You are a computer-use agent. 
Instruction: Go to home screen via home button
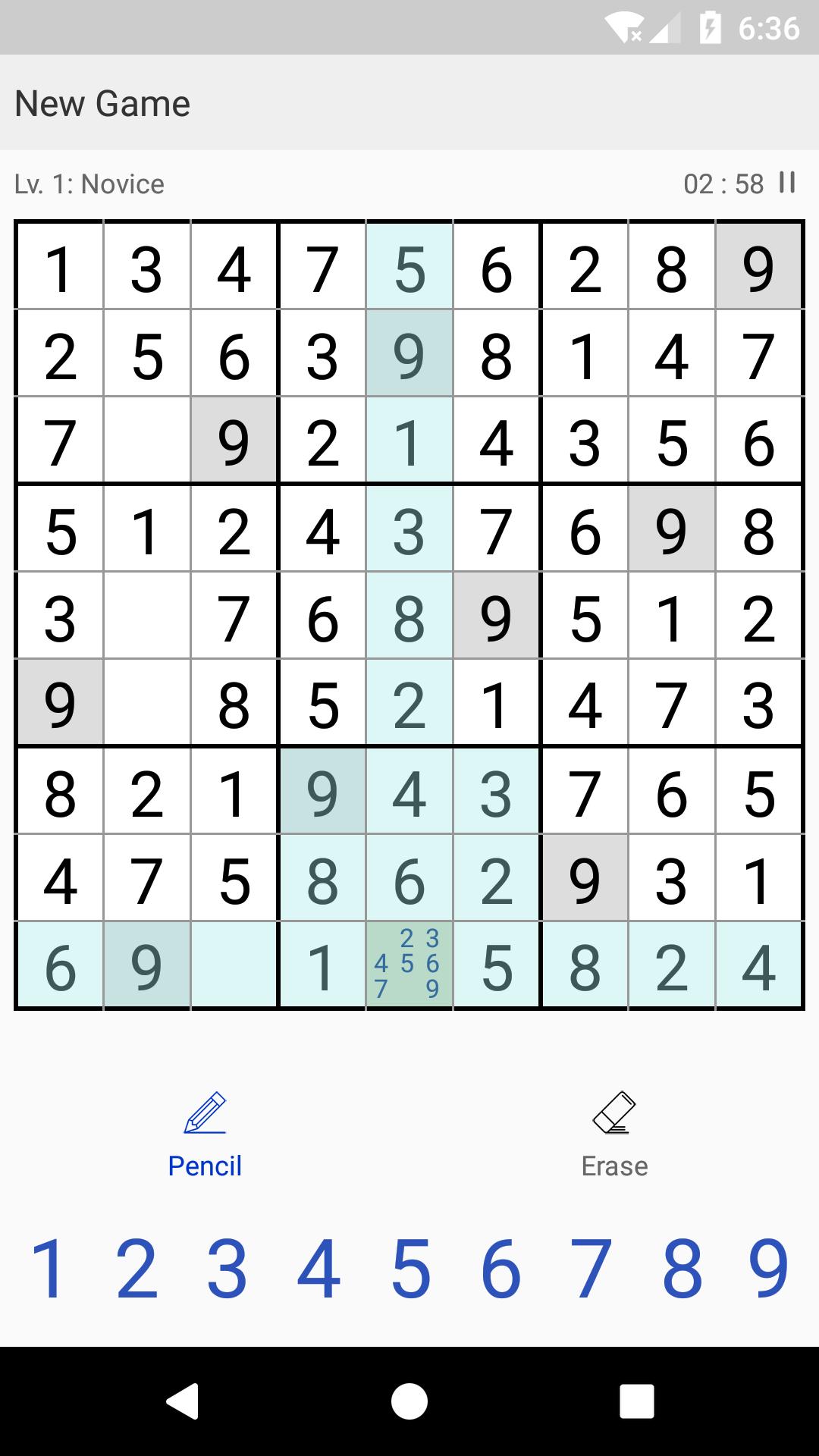[x=409, y=1401]
